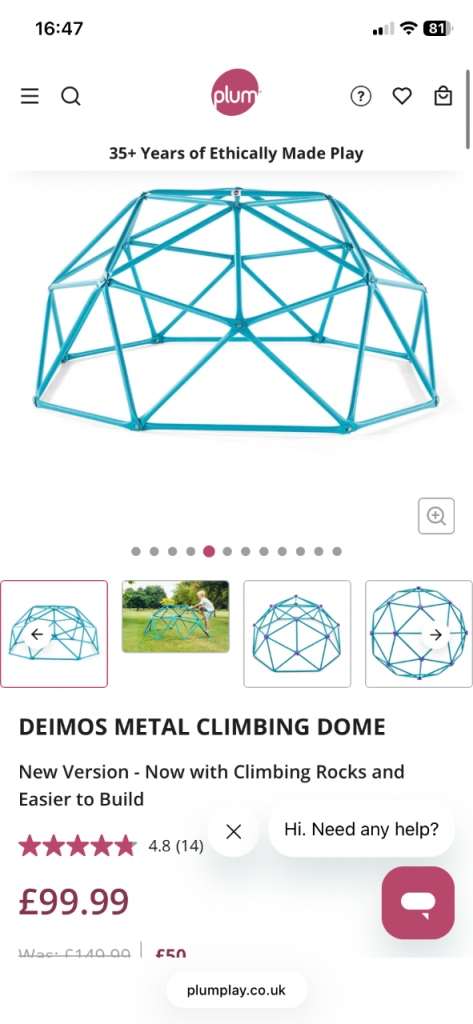This screenshot has width=473, height=1024.
Task: Open the shopping bag
Action: click(x=443, y=96)
